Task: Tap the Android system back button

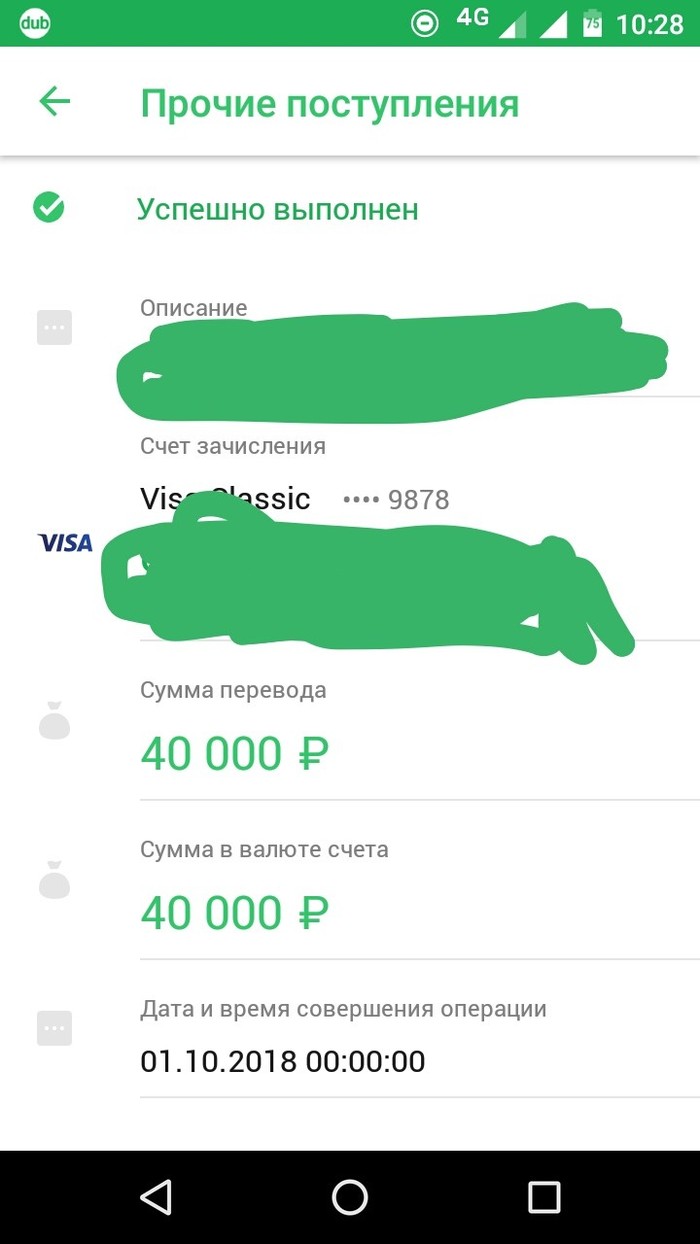Action: pyautogui.click(x=156, y=1196)
